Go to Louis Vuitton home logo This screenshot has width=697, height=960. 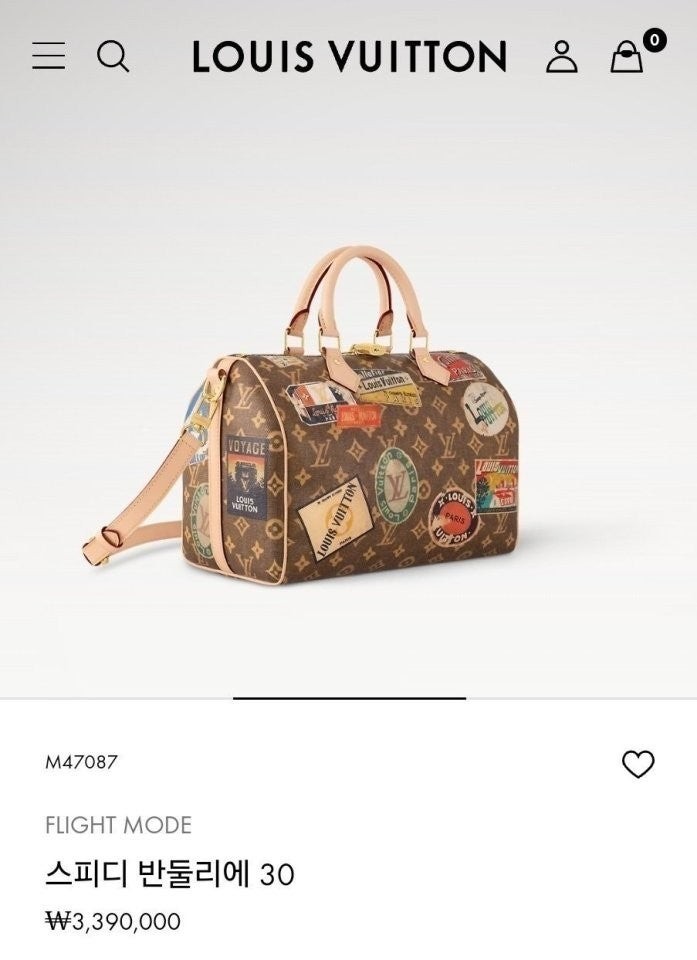(x=349, y=57)
